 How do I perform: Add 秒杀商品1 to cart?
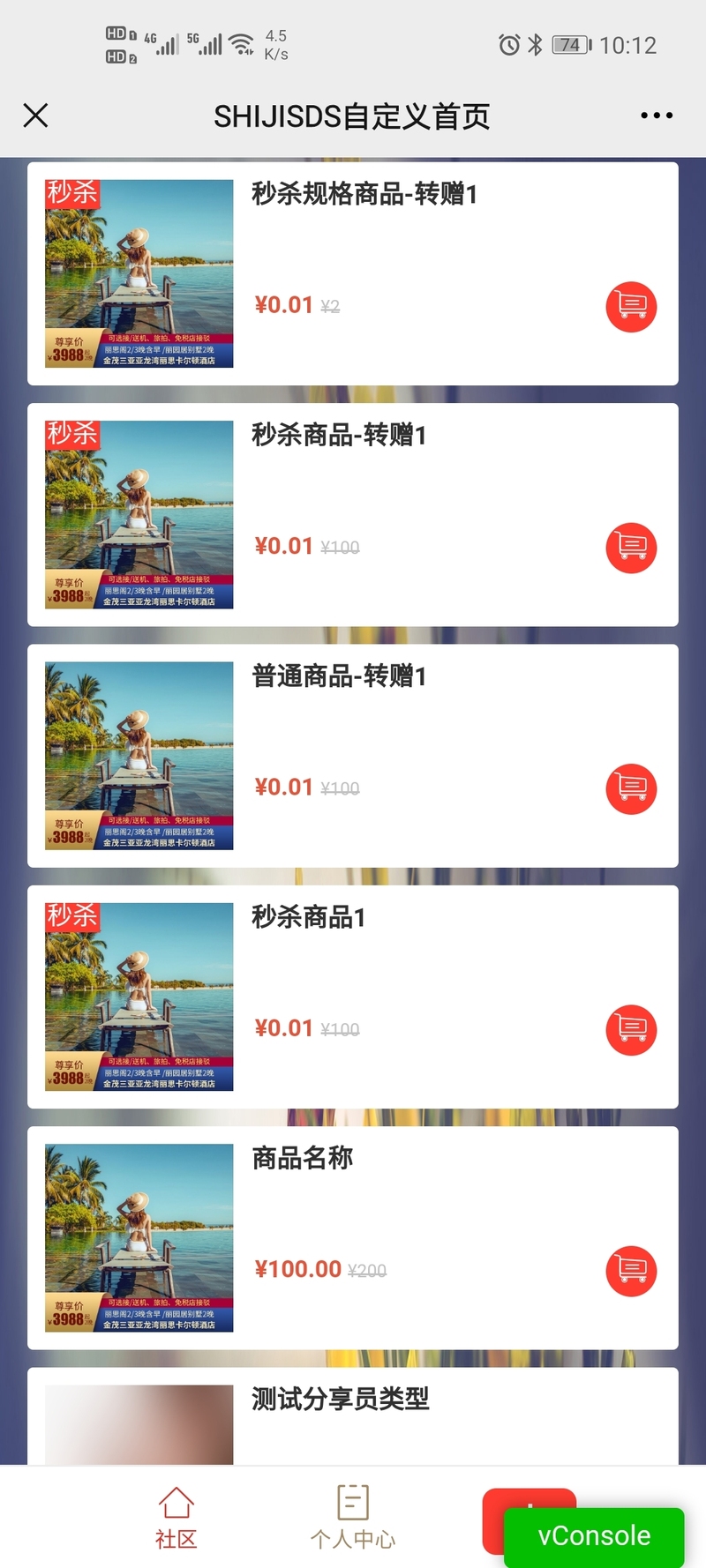coord(631,1030)
